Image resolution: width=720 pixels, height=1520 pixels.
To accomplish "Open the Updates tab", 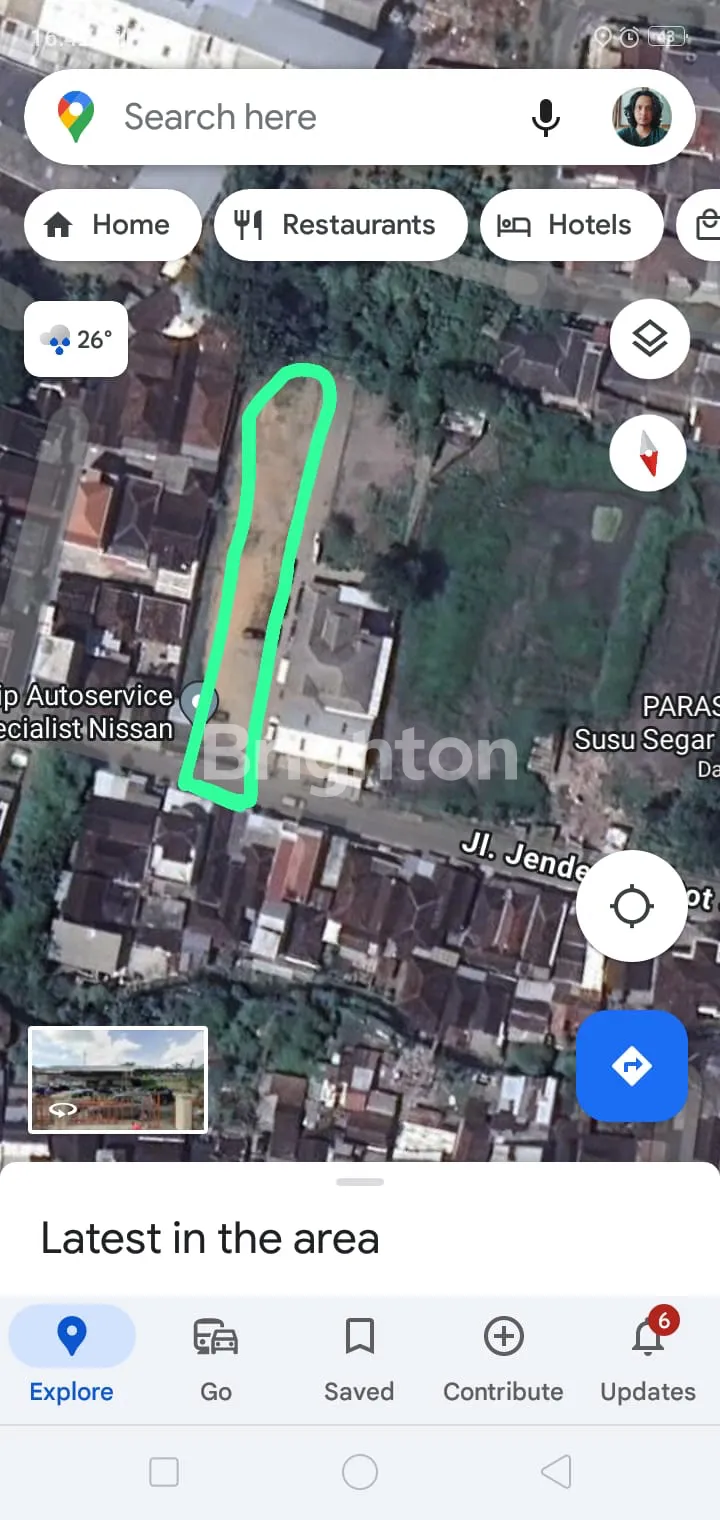I will 647,1361.
